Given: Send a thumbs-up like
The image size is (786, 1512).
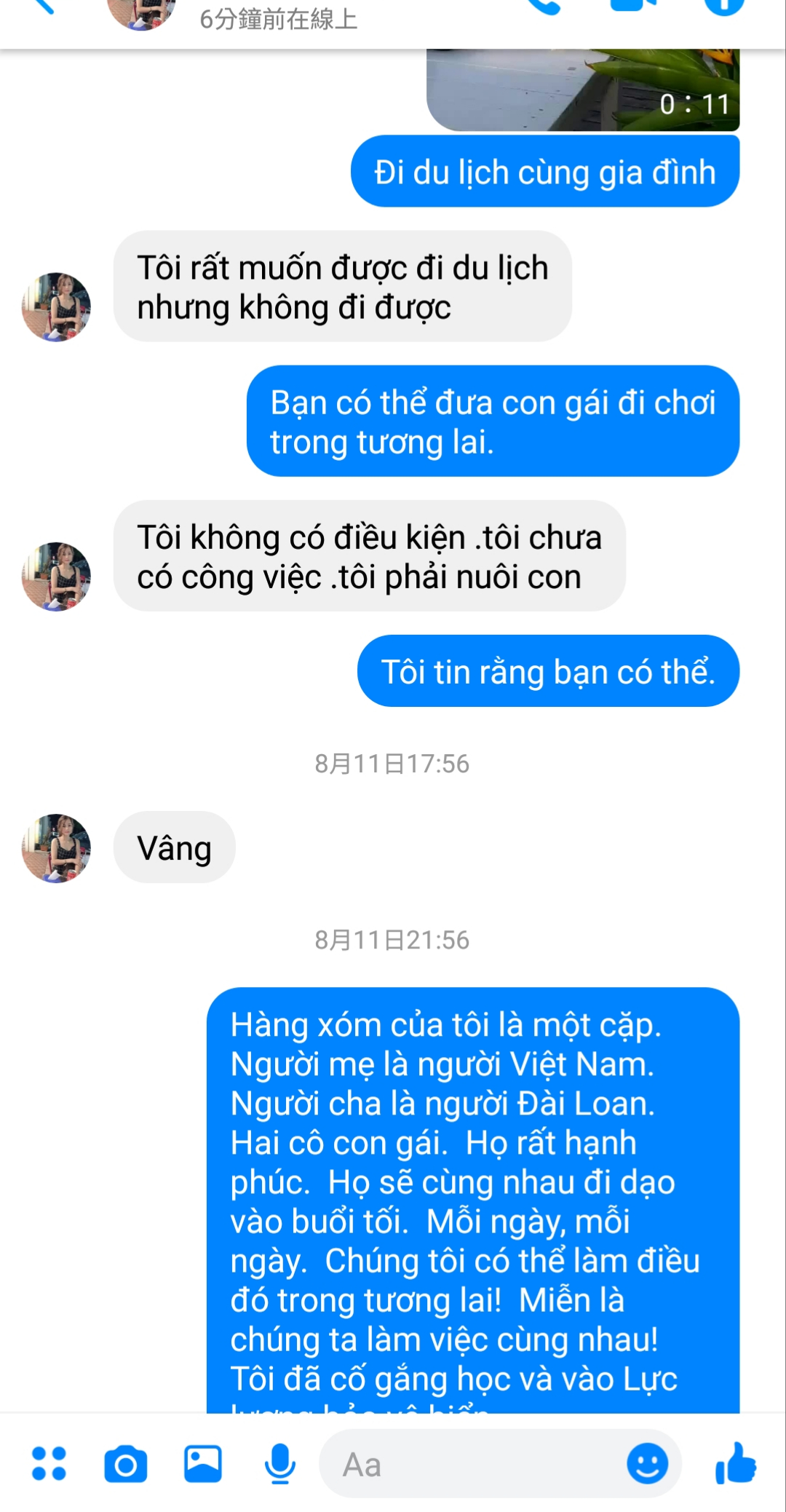Looking at the screenshot, I should pos(735,1463).
